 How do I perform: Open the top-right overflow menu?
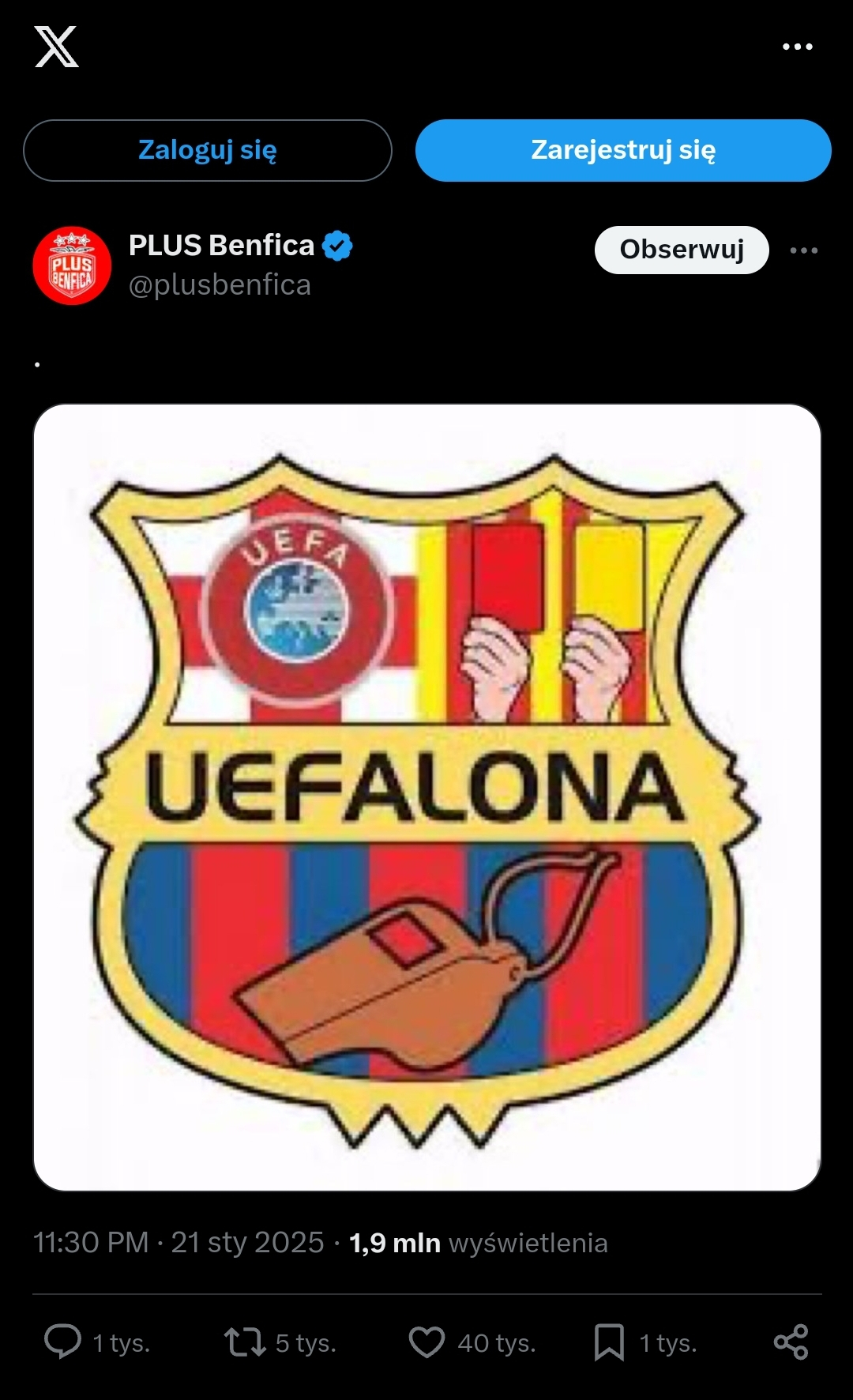[x=797, y=47]
